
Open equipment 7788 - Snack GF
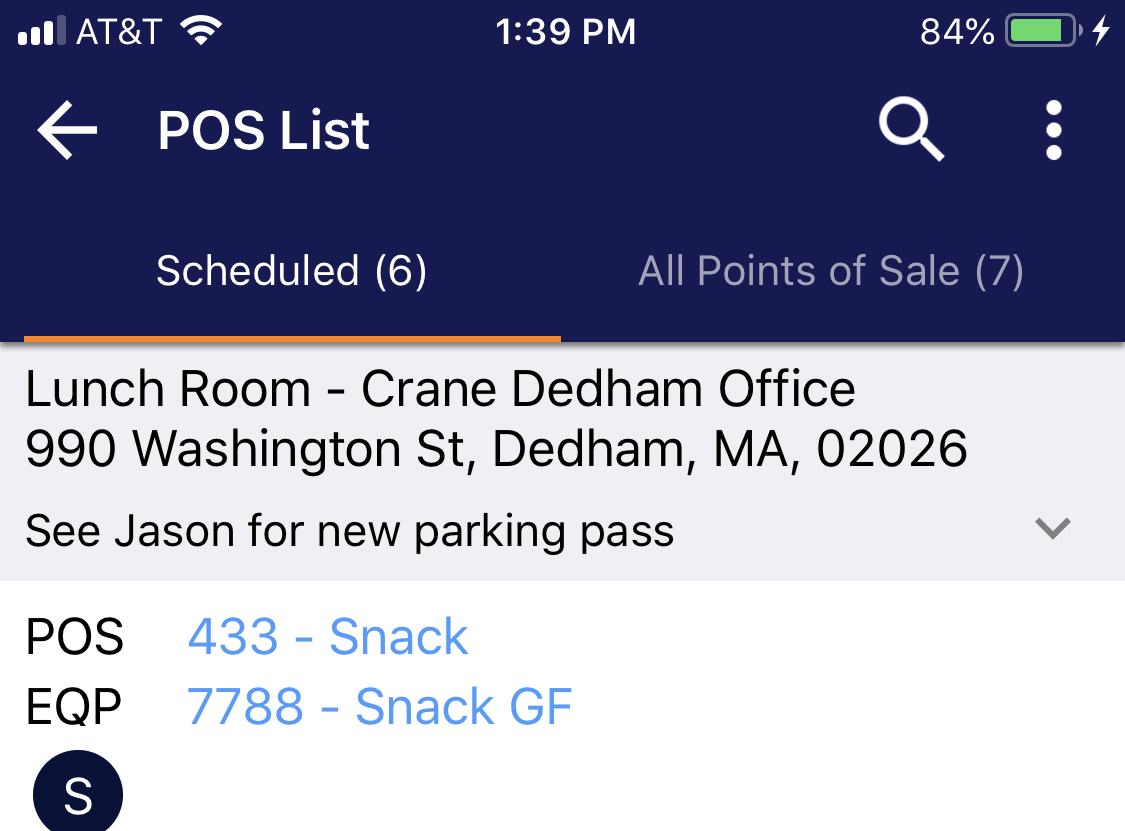379,707
